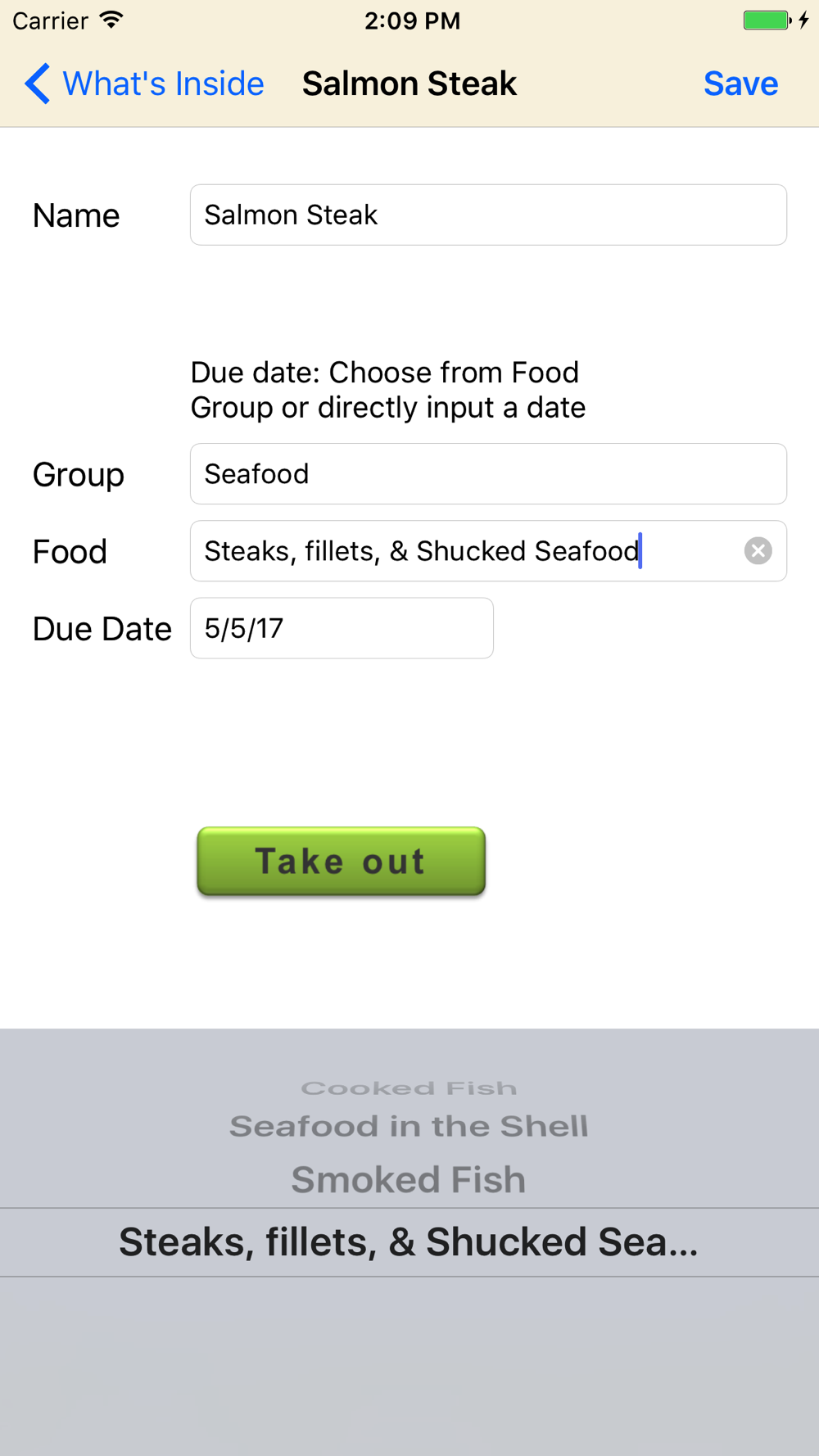Save the Salmon Steak item
The width and height of the screenshot is (819, 1456).
click(740, 84)
